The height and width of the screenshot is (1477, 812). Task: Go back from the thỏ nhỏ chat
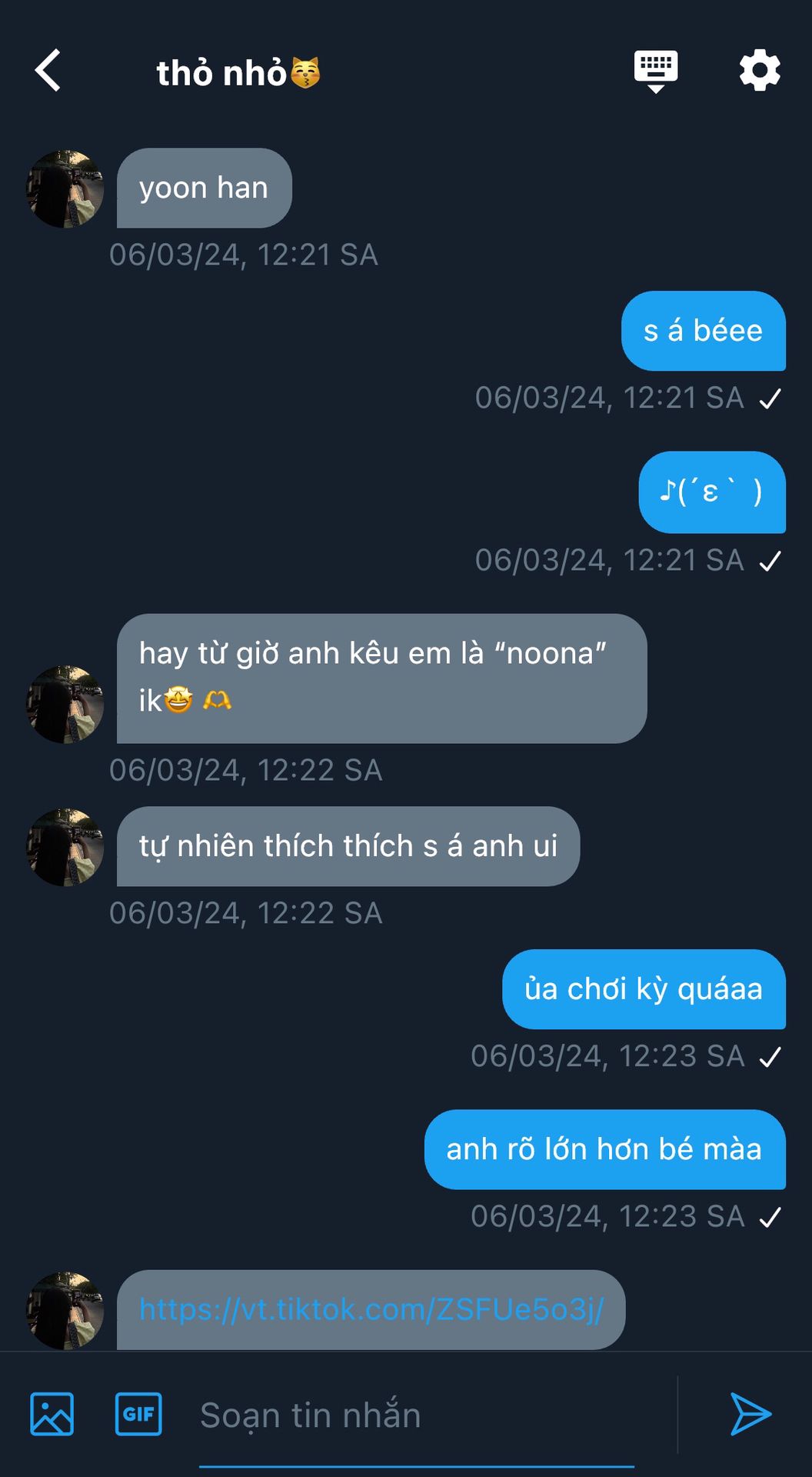click(48, 71)
